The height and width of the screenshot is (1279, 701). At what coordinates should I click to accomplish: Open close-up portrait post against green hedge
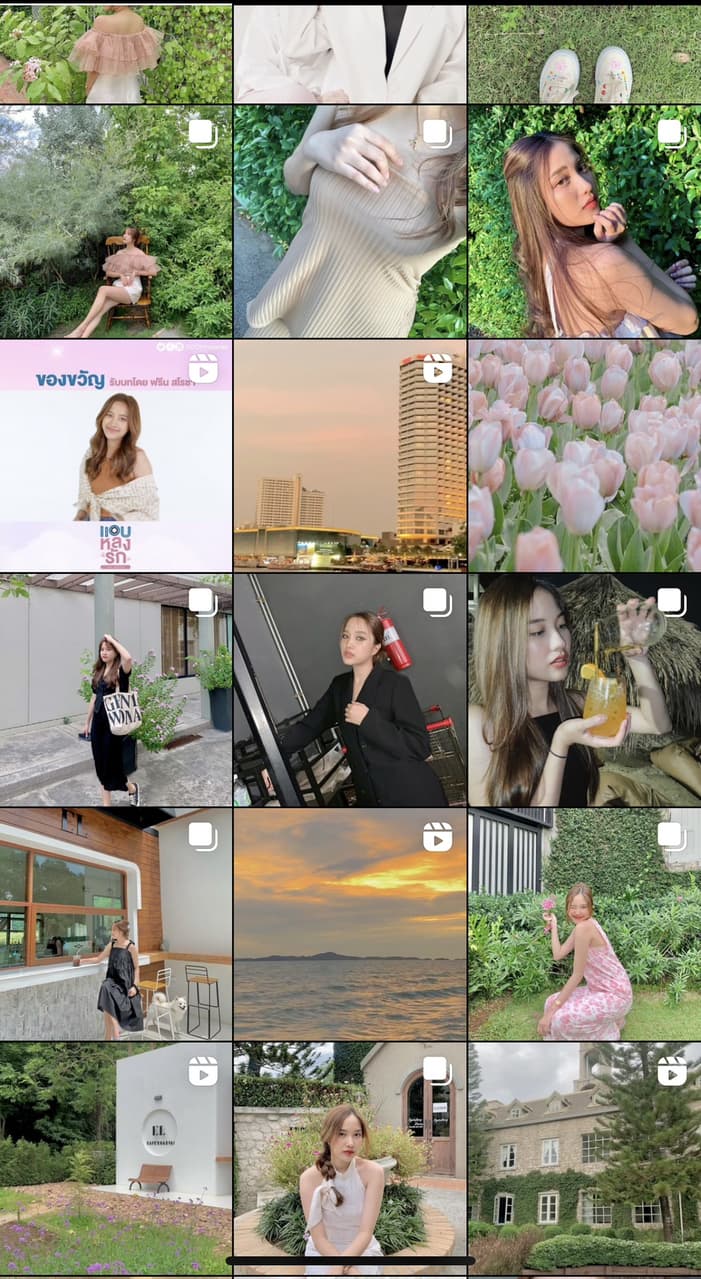pyautogui.click(x=584, y=222)
